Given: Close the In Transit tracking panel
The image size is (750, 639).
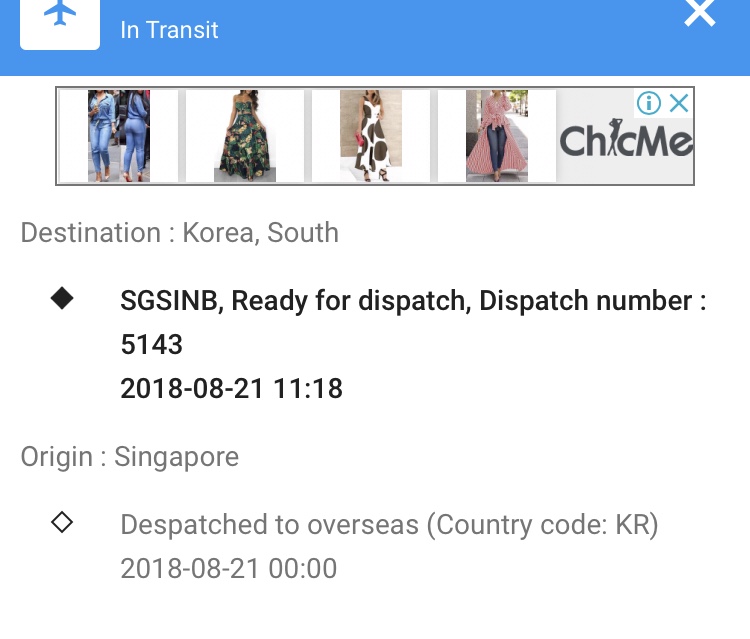Looking at the screenshot, I should (700, 13).
